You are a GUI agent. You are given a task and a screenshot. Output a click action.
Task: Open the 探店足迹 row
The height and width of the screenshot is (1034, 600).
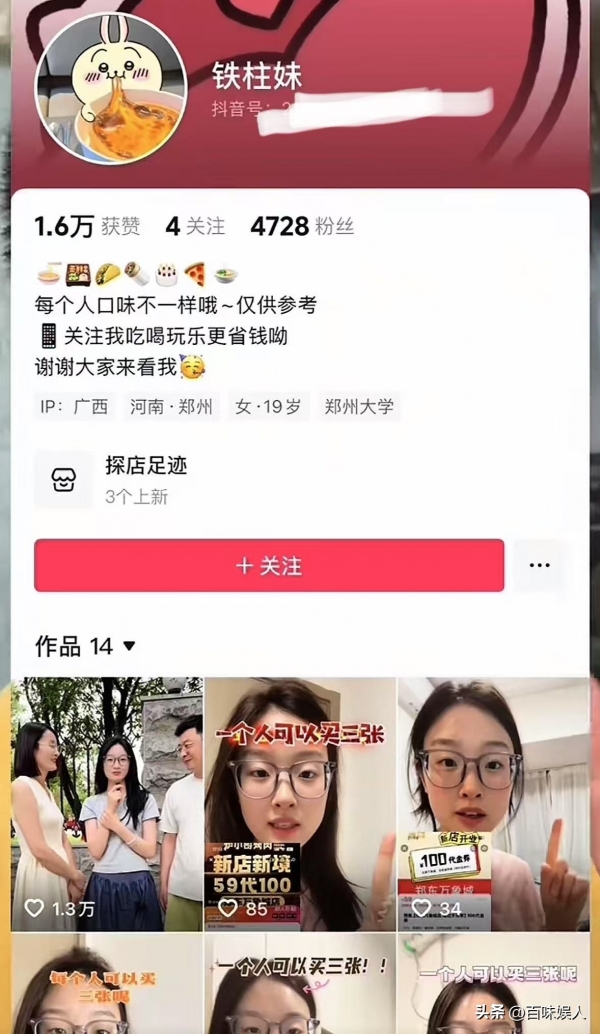pos(145,479)
